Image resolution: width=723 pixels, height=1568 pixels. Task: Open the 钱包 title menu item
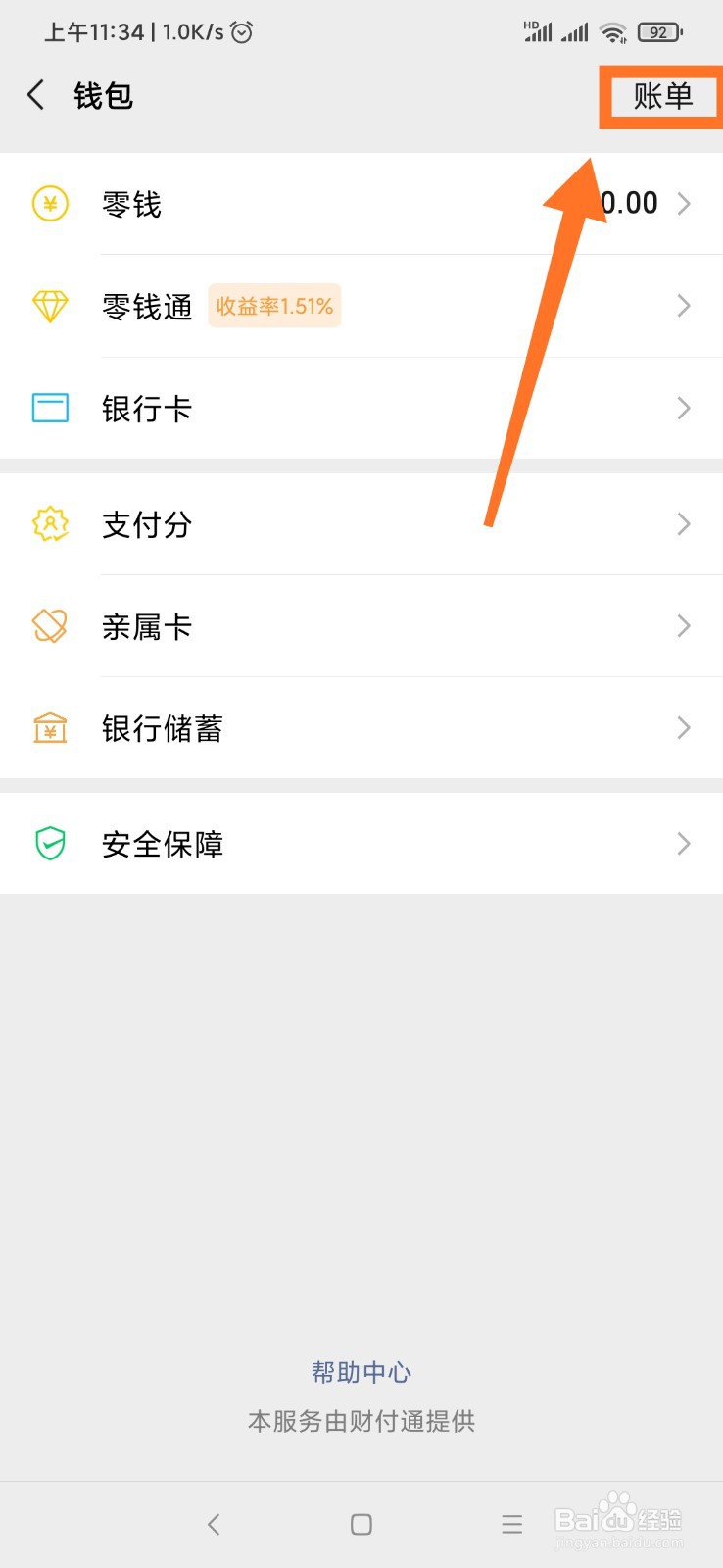pos(102,96)
